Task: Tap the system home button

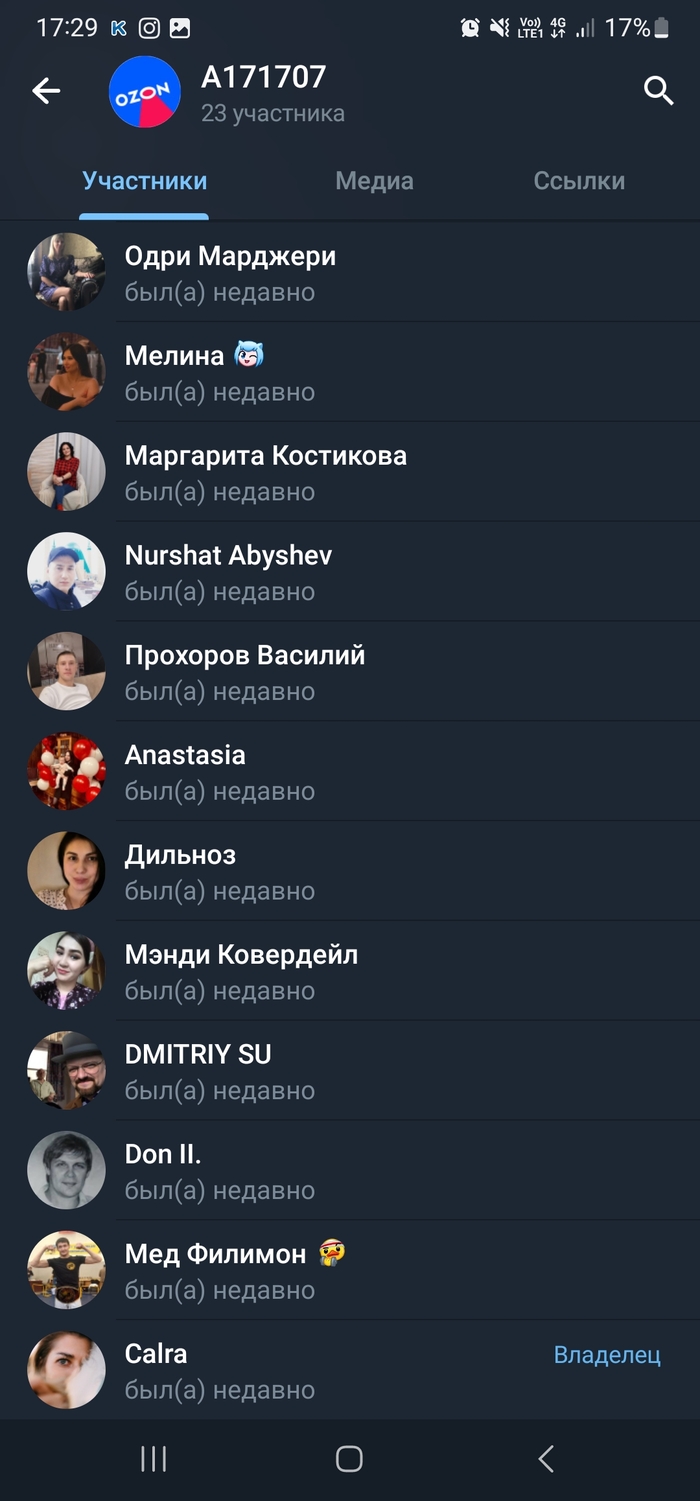Action: point(349,1459)
